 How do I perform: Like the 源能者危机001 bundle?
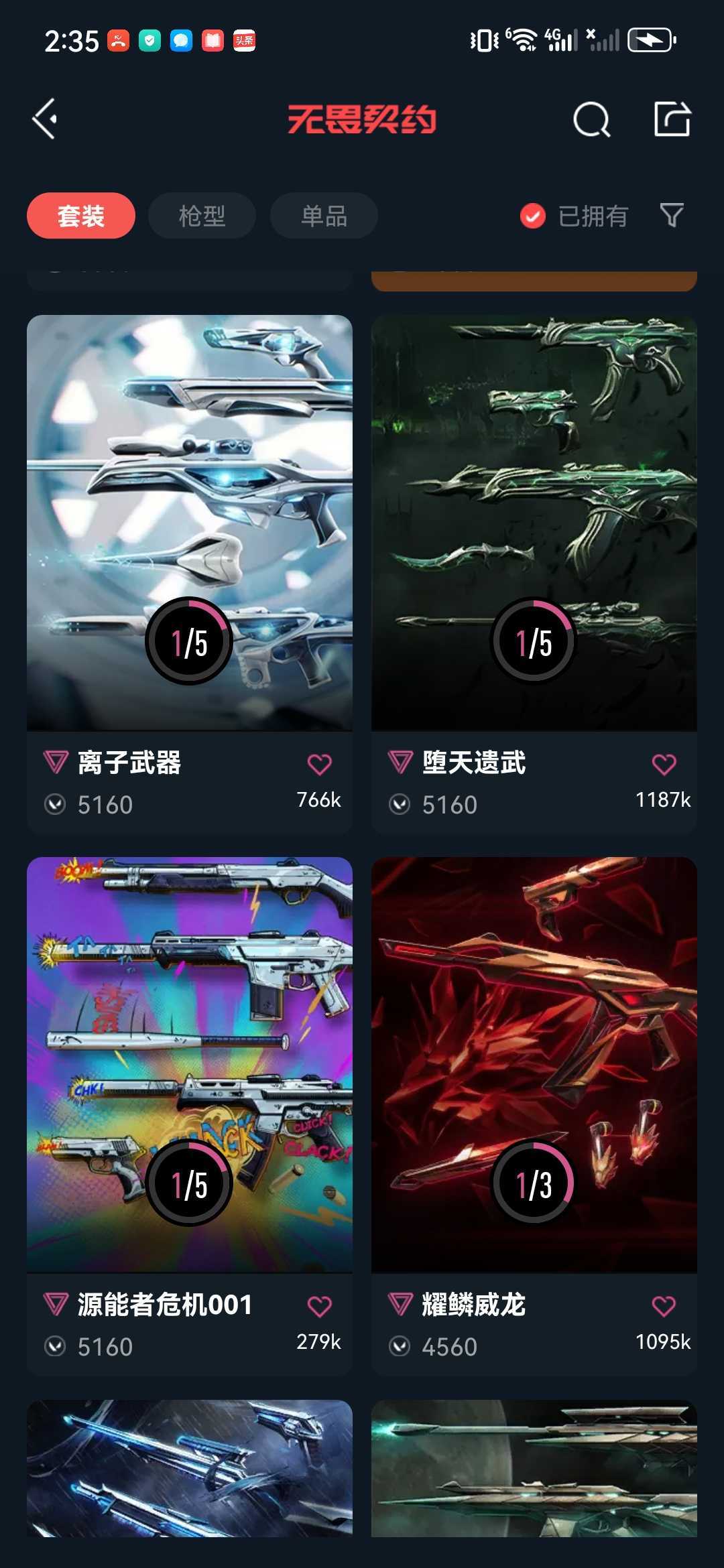[320, 1306]
